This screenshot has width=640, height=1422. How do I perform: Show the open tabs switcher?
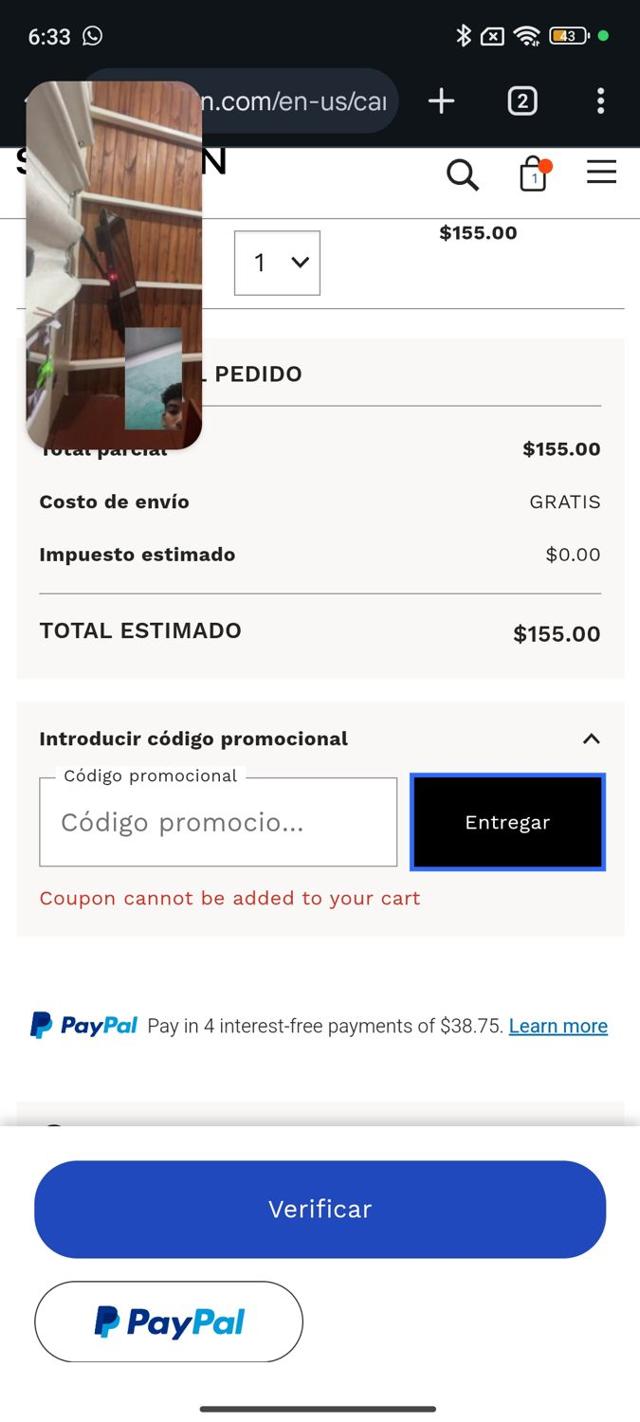coord(522,101)
